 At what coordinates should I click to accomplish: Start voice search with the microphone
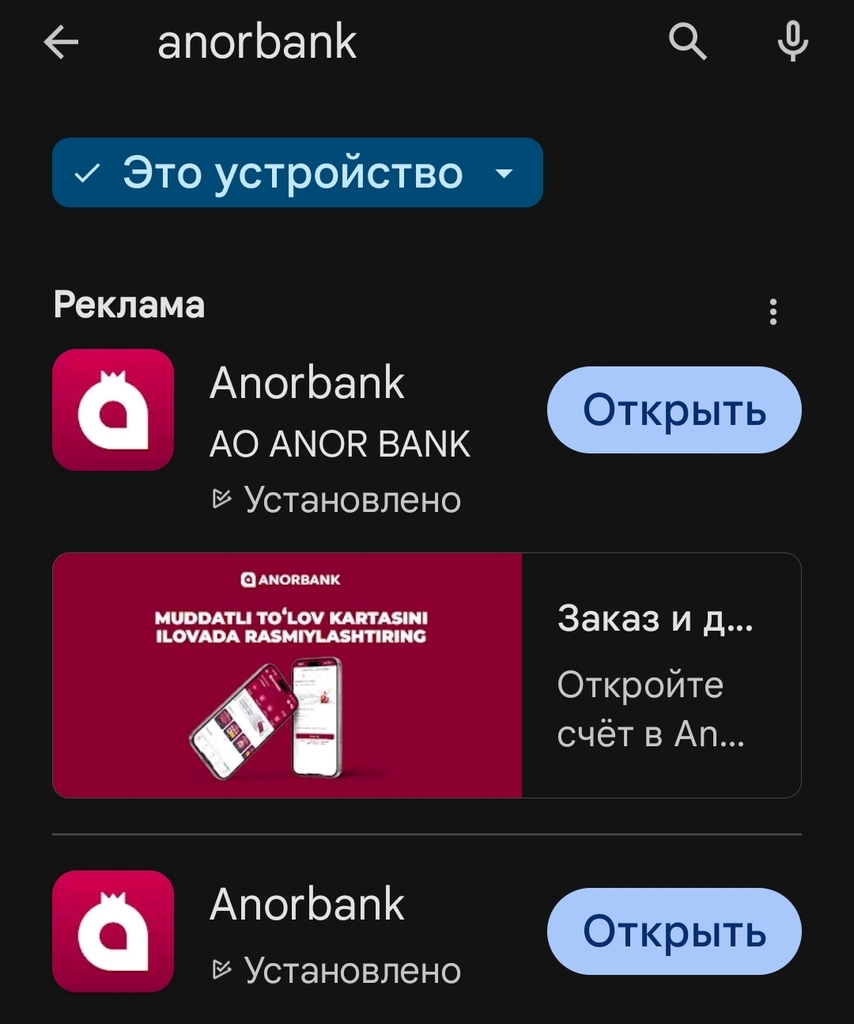pos(793,42)
